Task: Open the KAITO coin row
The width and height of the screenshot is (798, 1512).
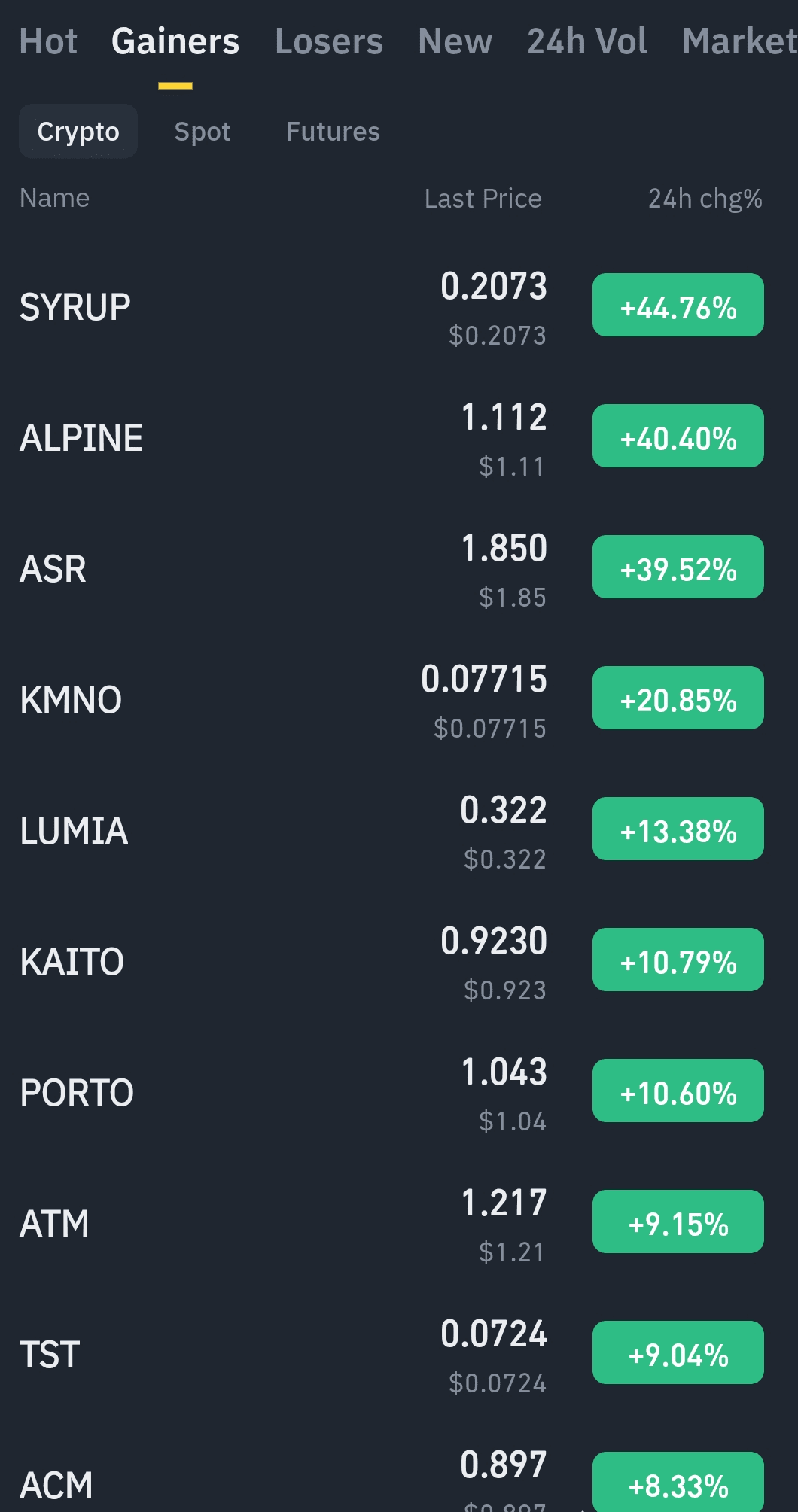Action: (72, 962)
